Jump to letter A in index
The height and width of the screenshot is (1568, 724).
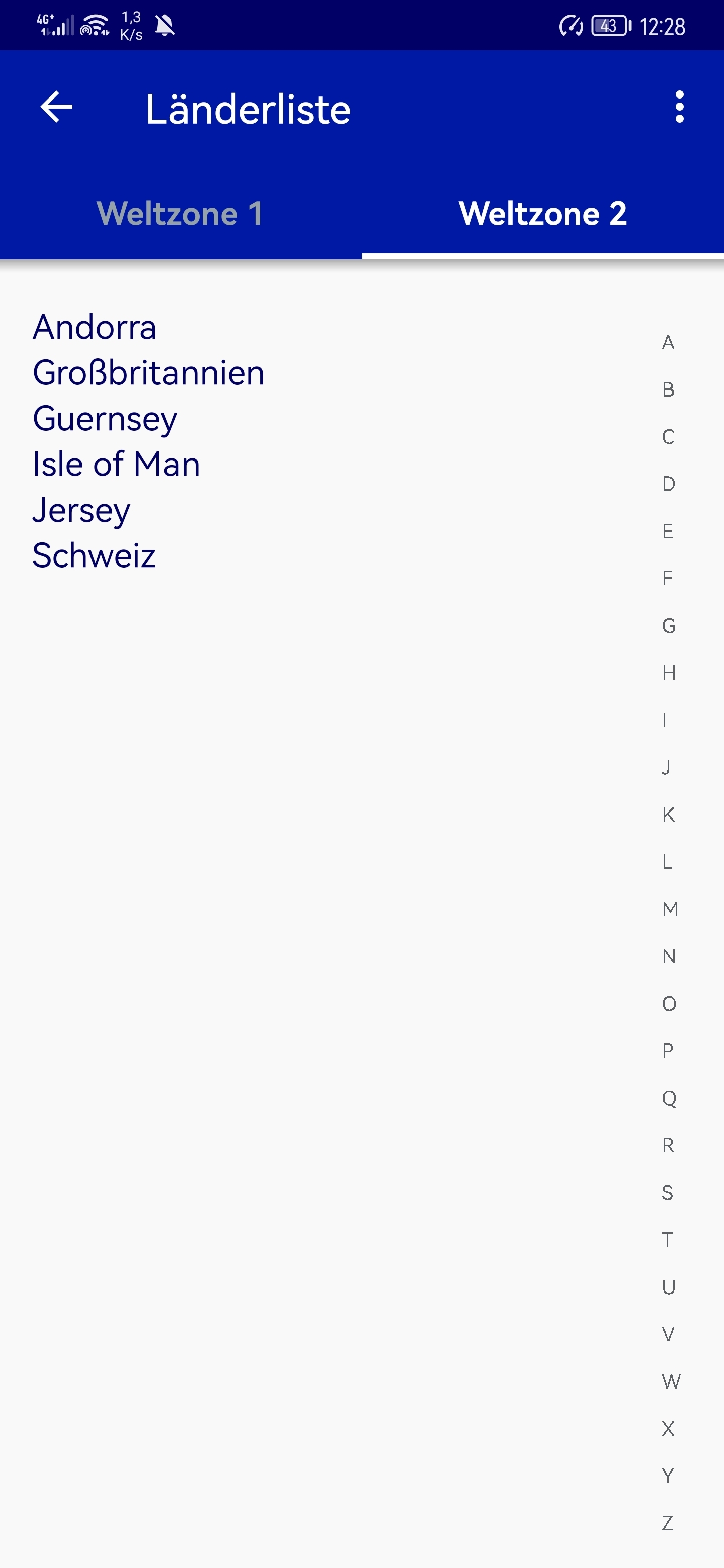point(668,343)
